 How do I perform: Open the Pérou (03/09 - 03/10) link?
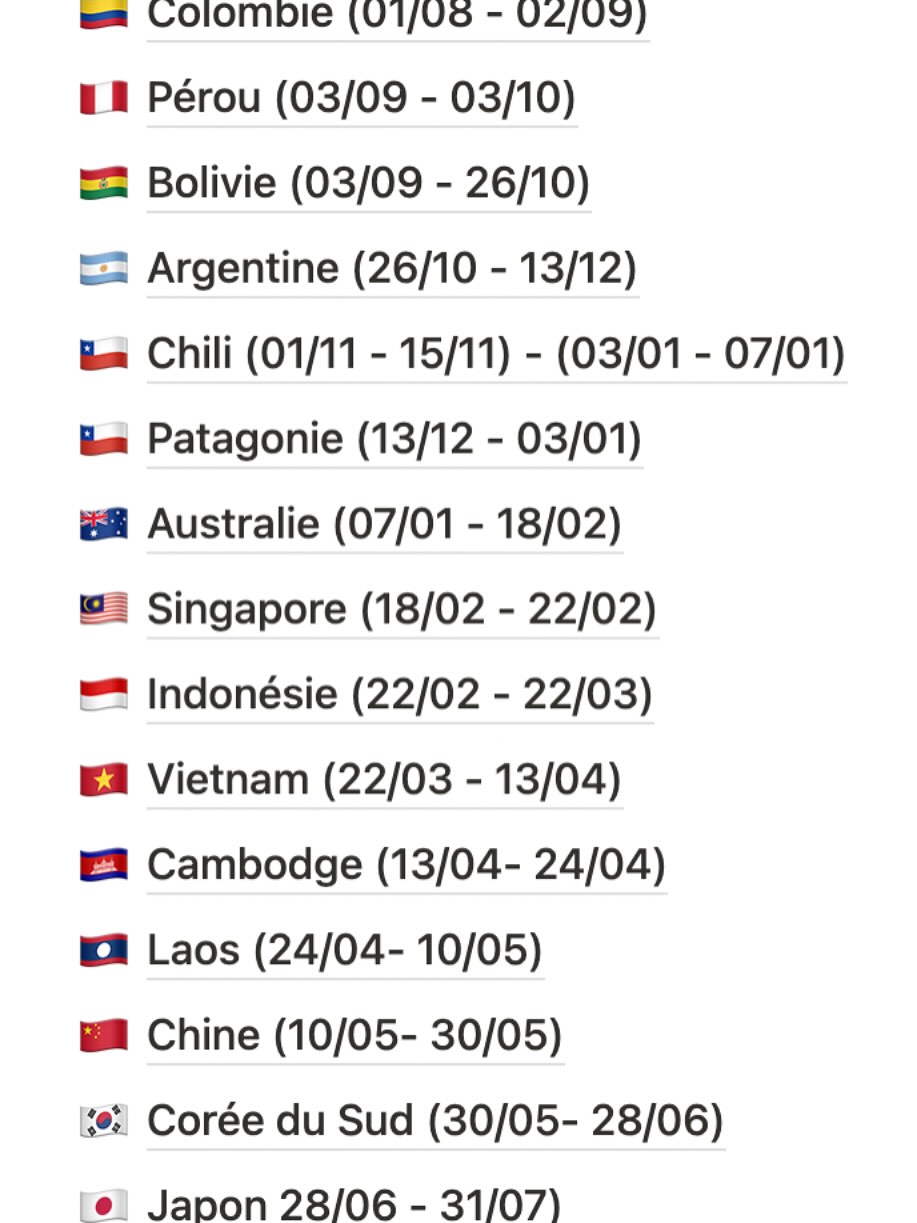click(361, 98)
